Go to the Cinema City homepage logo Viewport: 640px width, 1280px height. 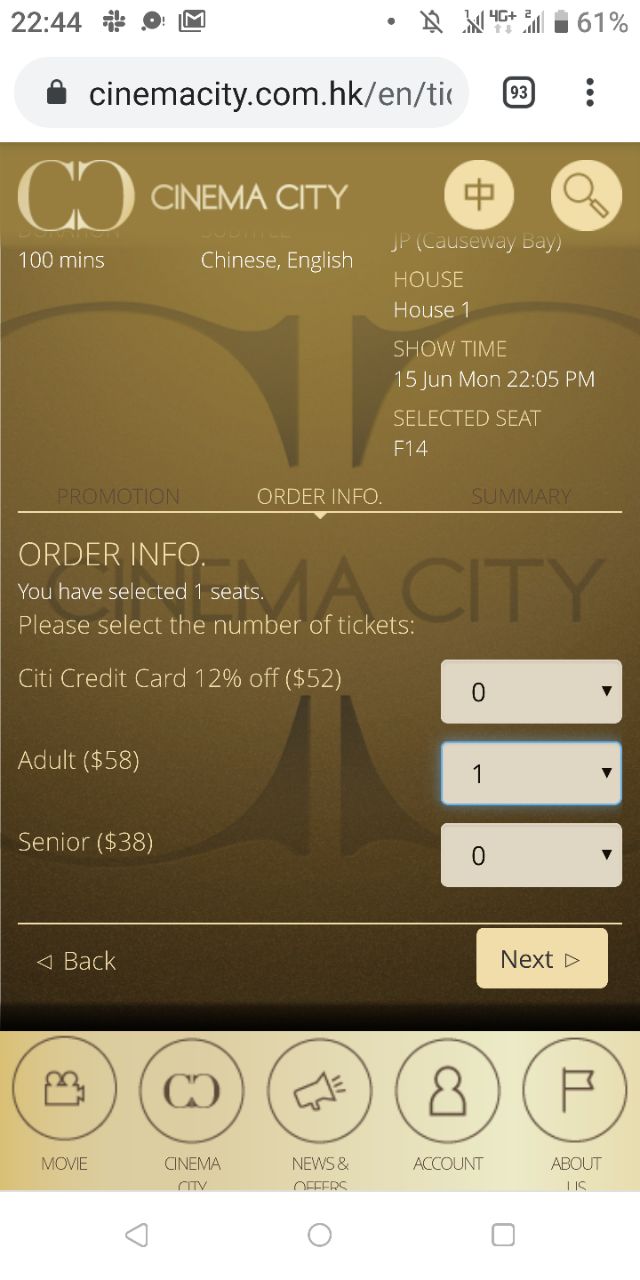[x=183, y=195]
